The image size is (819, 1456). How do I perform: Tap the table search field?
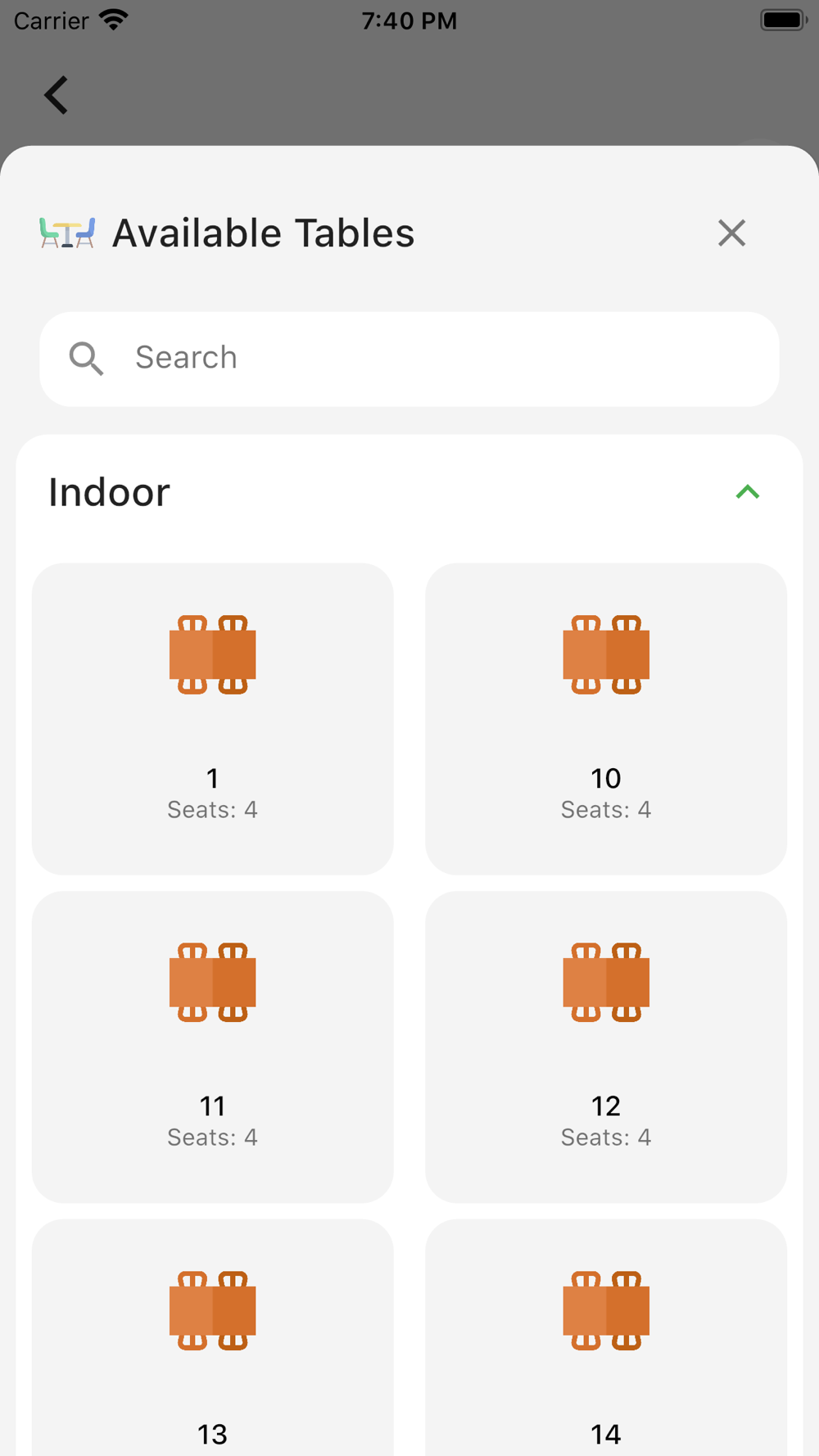[409, 359]
